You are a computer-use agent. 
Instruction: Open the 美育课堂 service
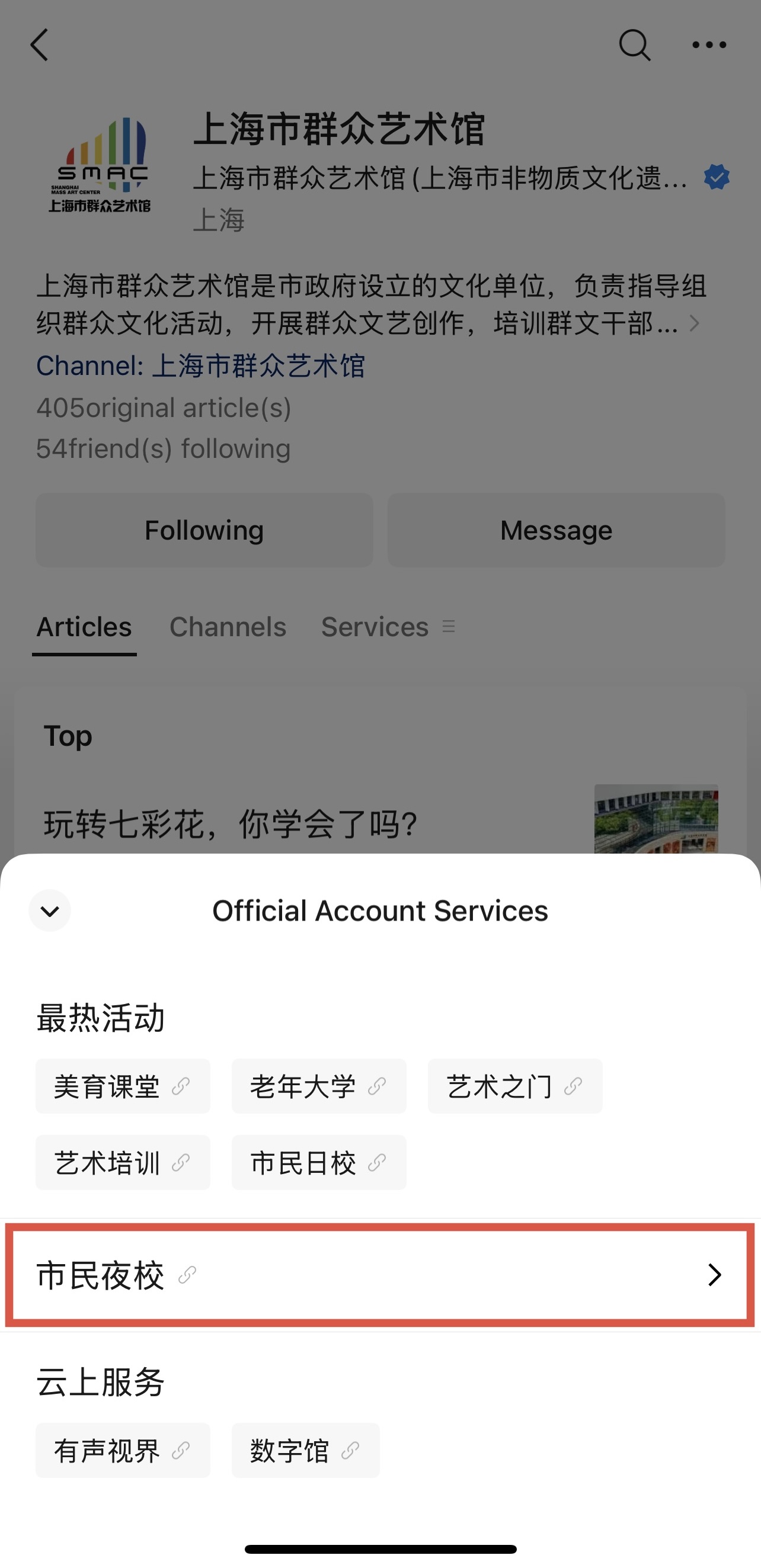coord(122,1086)
